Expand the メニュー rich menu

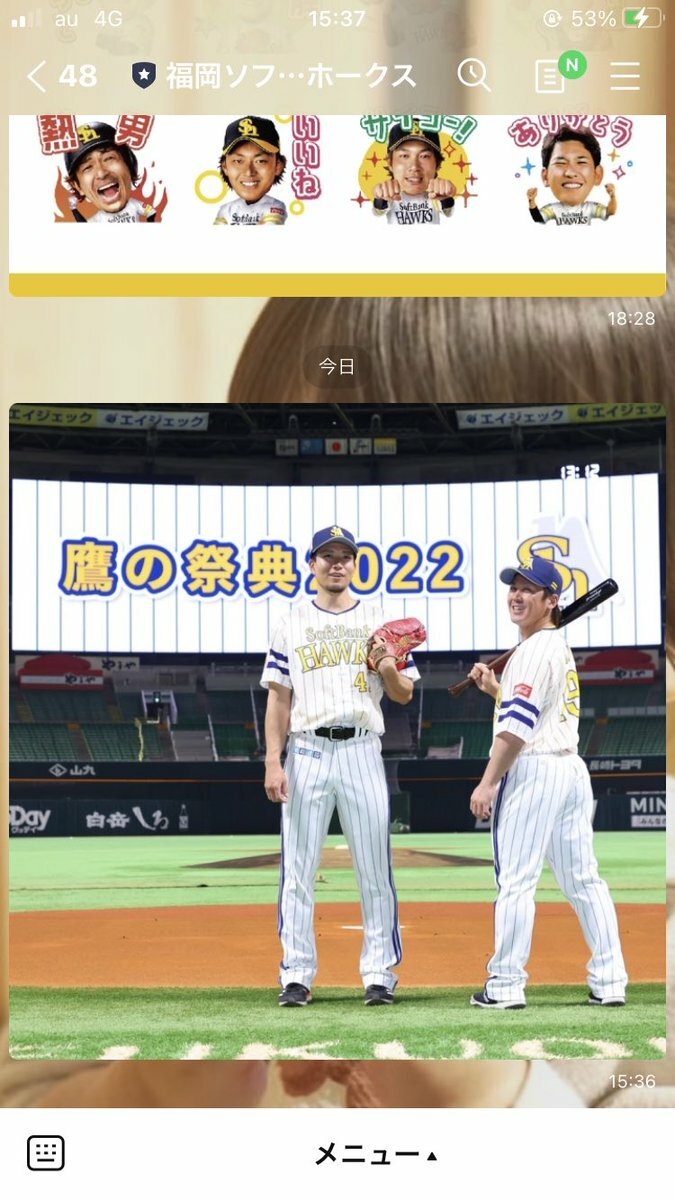pos(376,1155)
